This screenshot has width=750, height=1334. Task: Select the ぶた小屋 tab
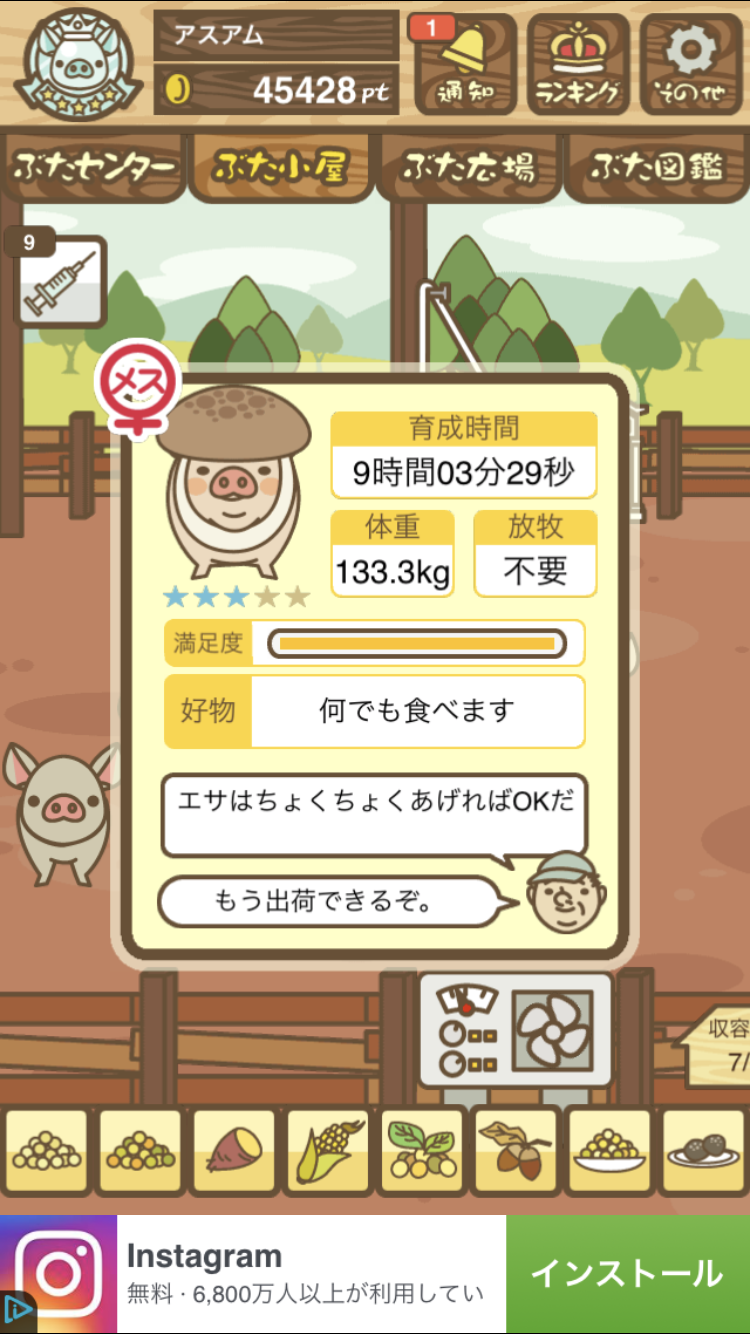click(280, 167)
